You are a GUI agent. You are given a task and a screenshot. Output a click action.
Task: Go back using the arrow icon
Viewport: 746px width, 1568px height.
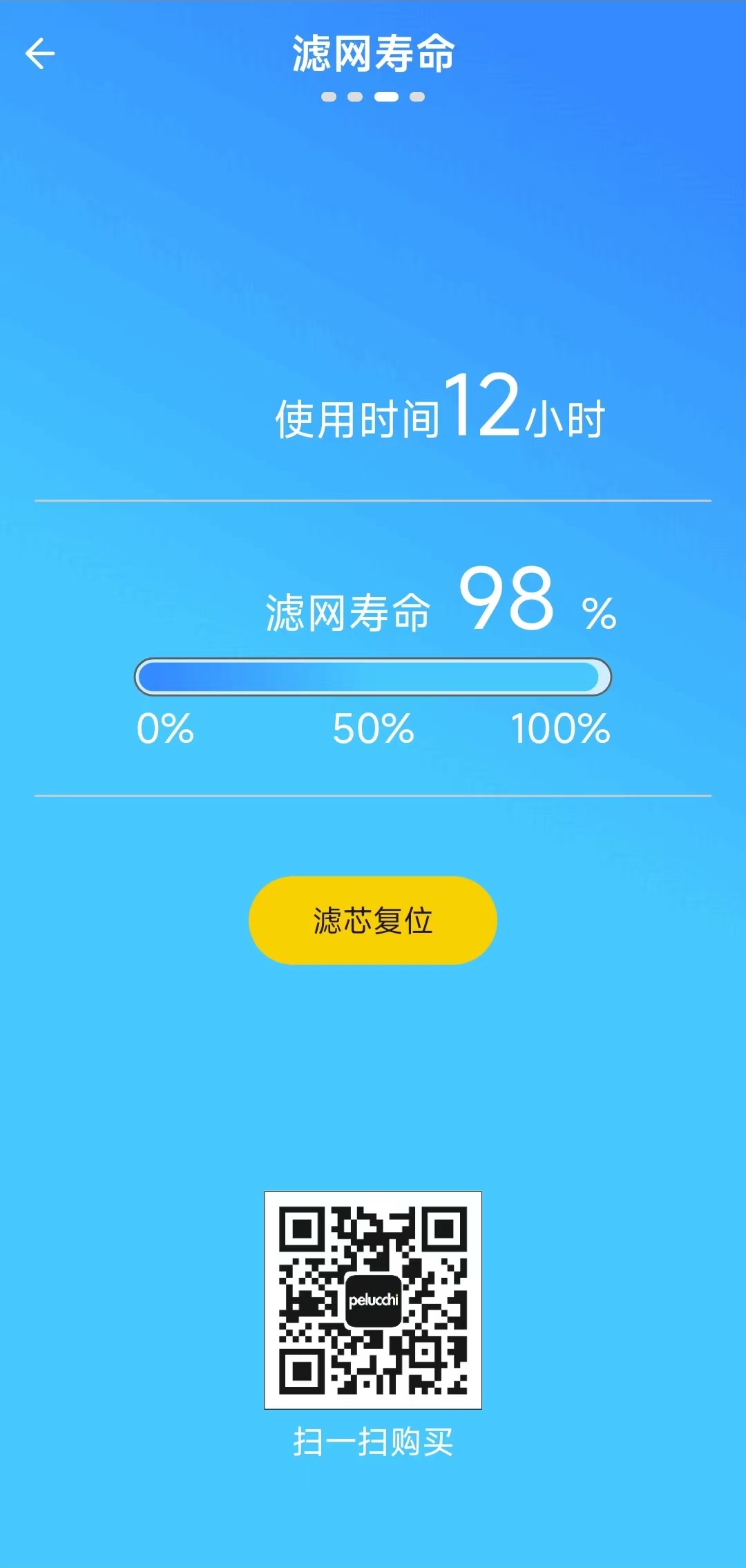point(40,54)
